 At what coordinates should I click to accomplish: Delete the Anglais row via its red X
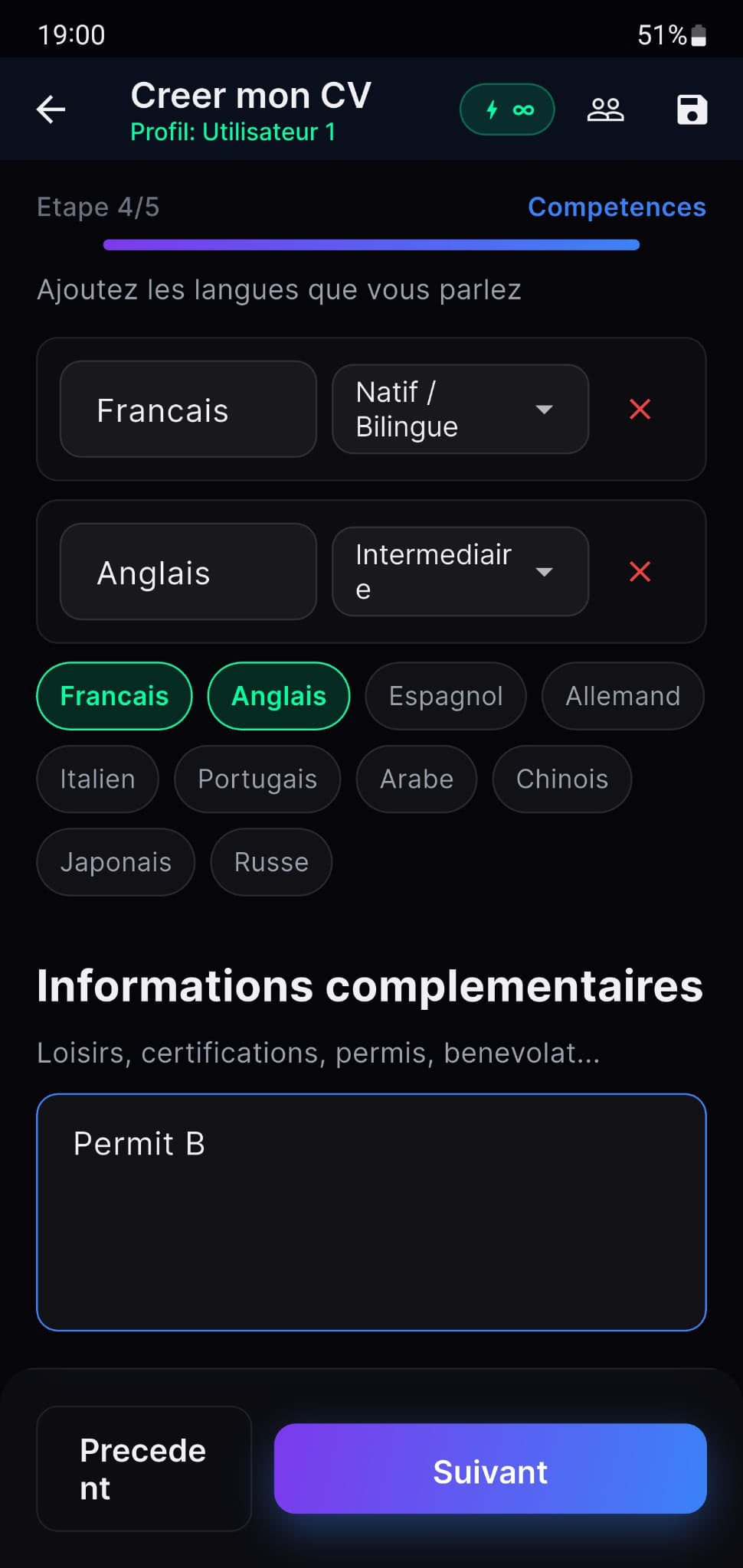point(640,572)
